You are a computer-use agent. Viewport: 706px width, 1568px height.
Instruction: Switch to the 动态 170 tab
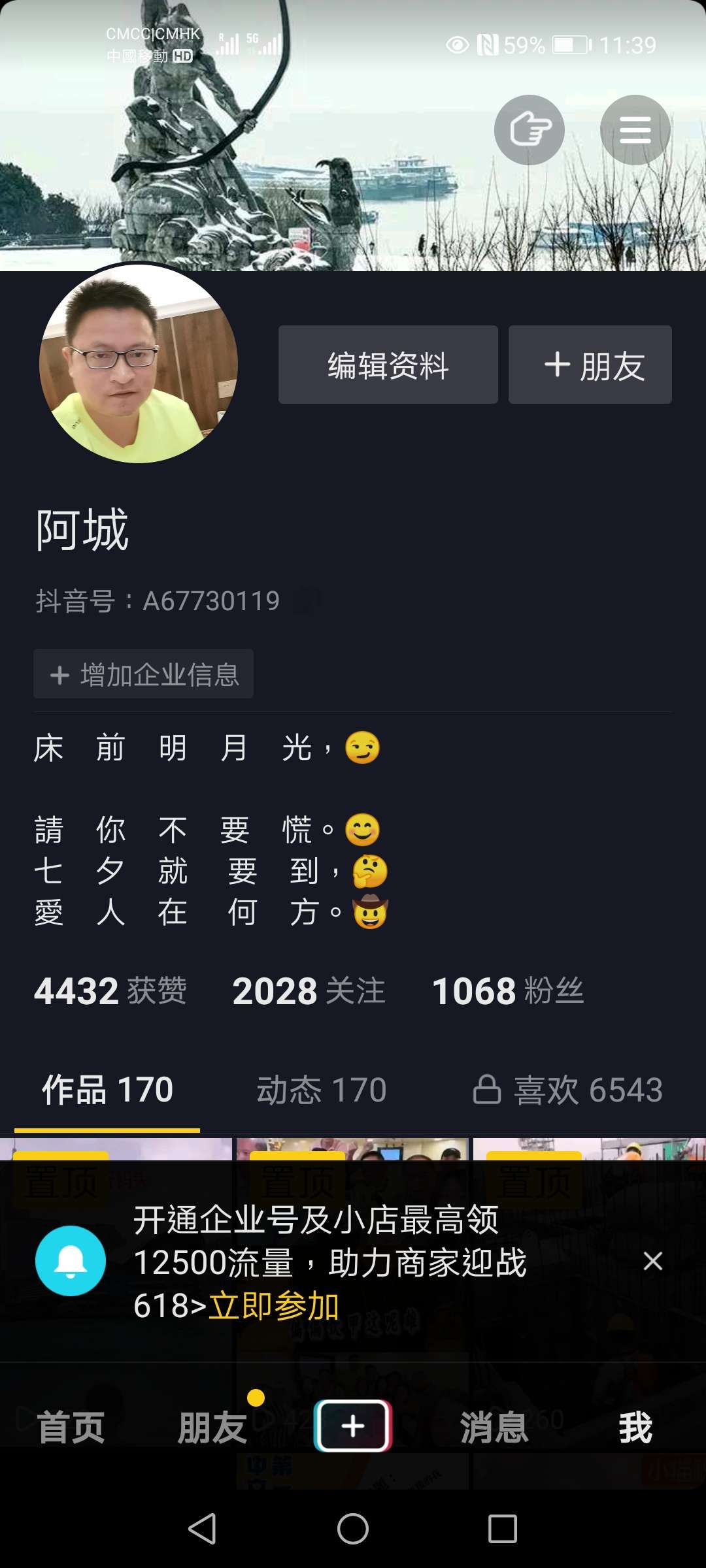pos(321,1090)
